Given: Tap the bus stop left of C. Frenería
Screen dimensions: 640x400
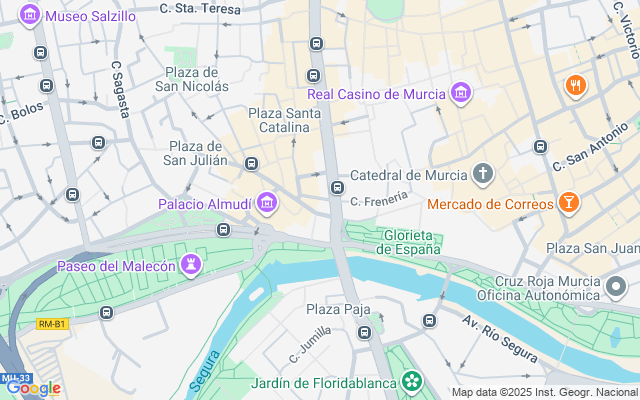Looking at the screenshot, I should (x=338, y=188).
